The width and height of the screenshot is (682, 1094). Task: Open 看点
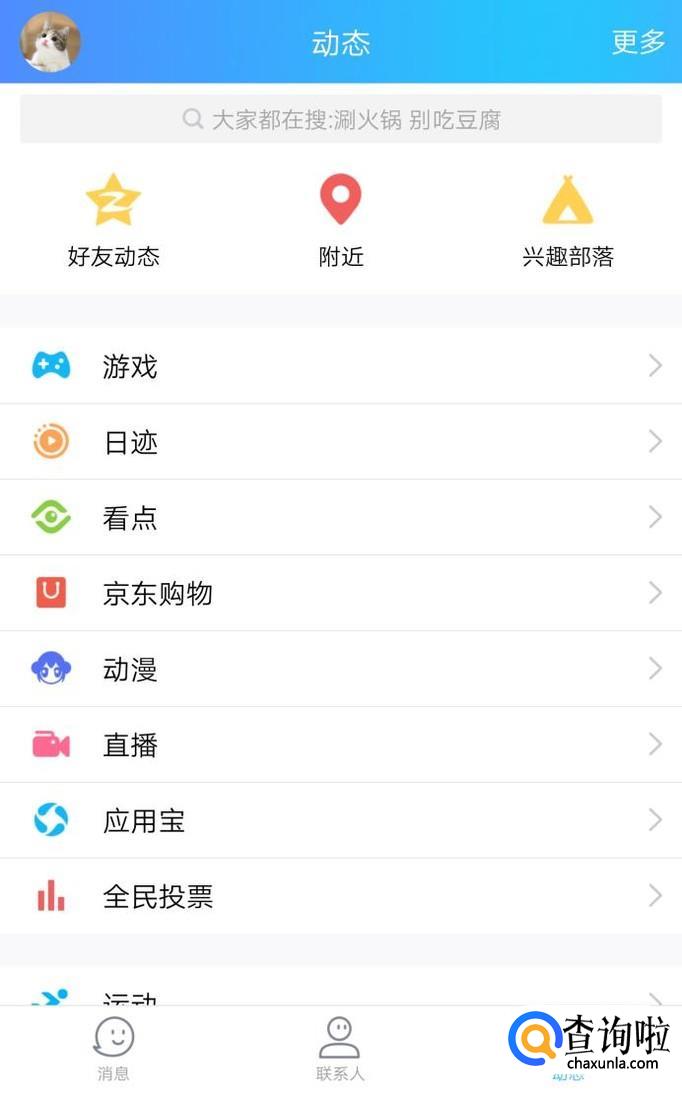click(x=341, y=517)
